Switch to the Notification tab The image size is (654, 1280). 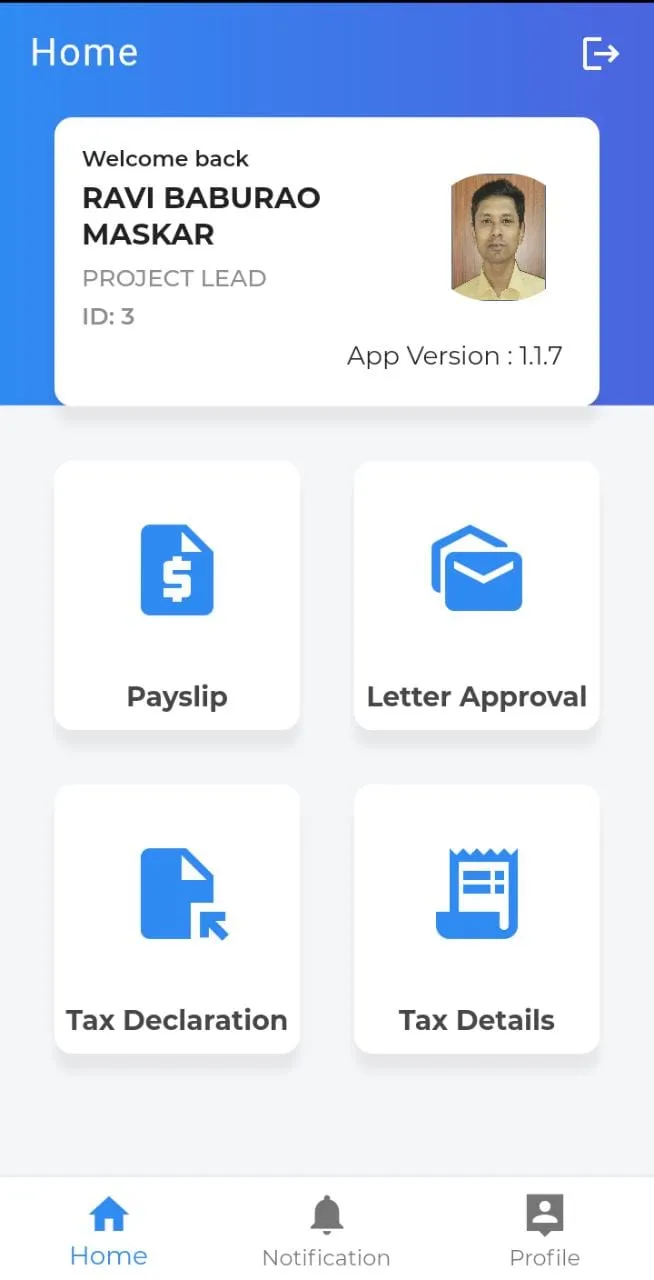[x=326, y=1232]
